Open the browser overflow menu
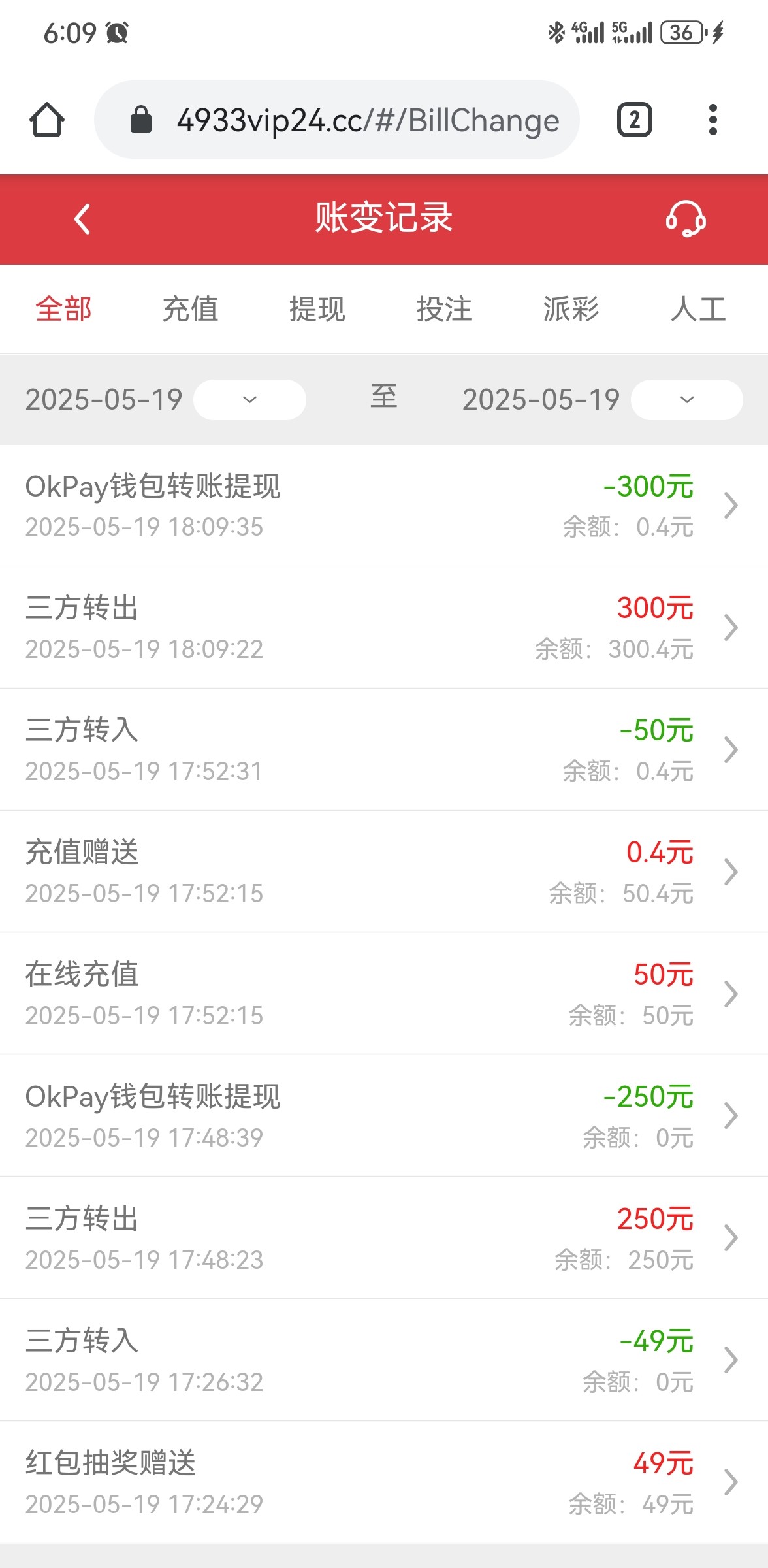 pyautogui.click(x=712, y=120)
